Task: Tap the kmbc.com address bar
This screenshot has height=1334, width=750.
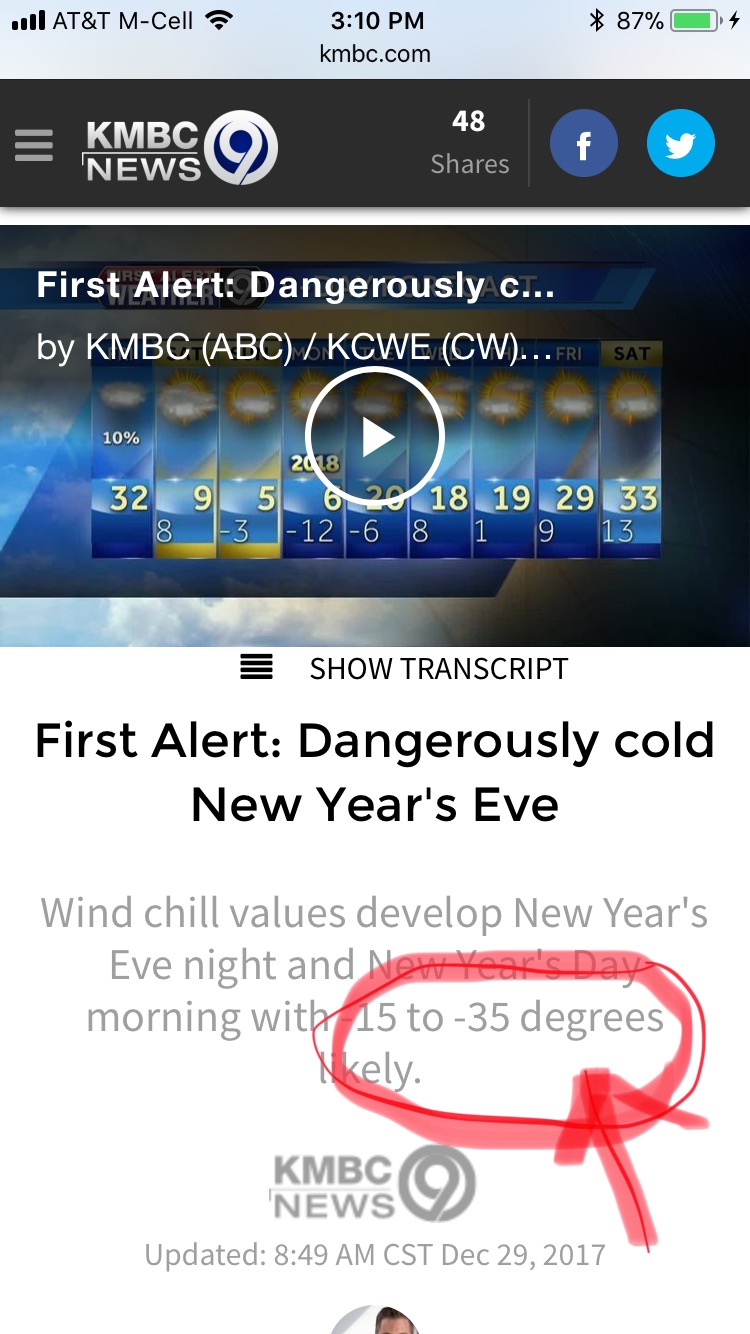Action: (375, 54)
